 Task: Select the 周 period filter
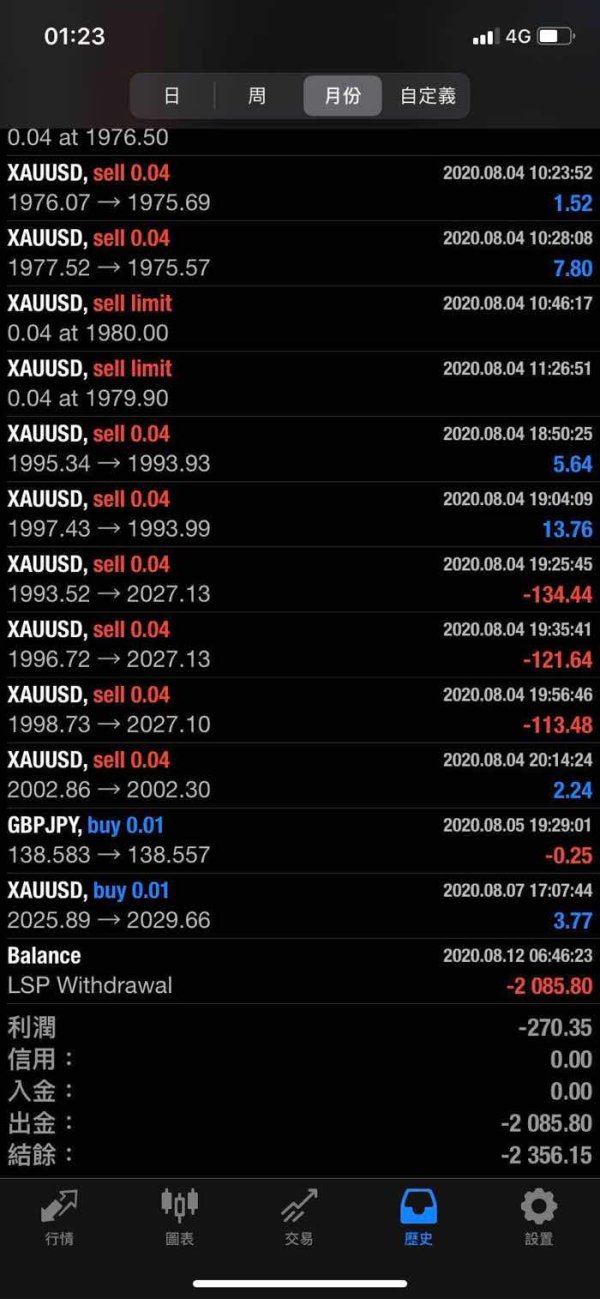[257, 96]
